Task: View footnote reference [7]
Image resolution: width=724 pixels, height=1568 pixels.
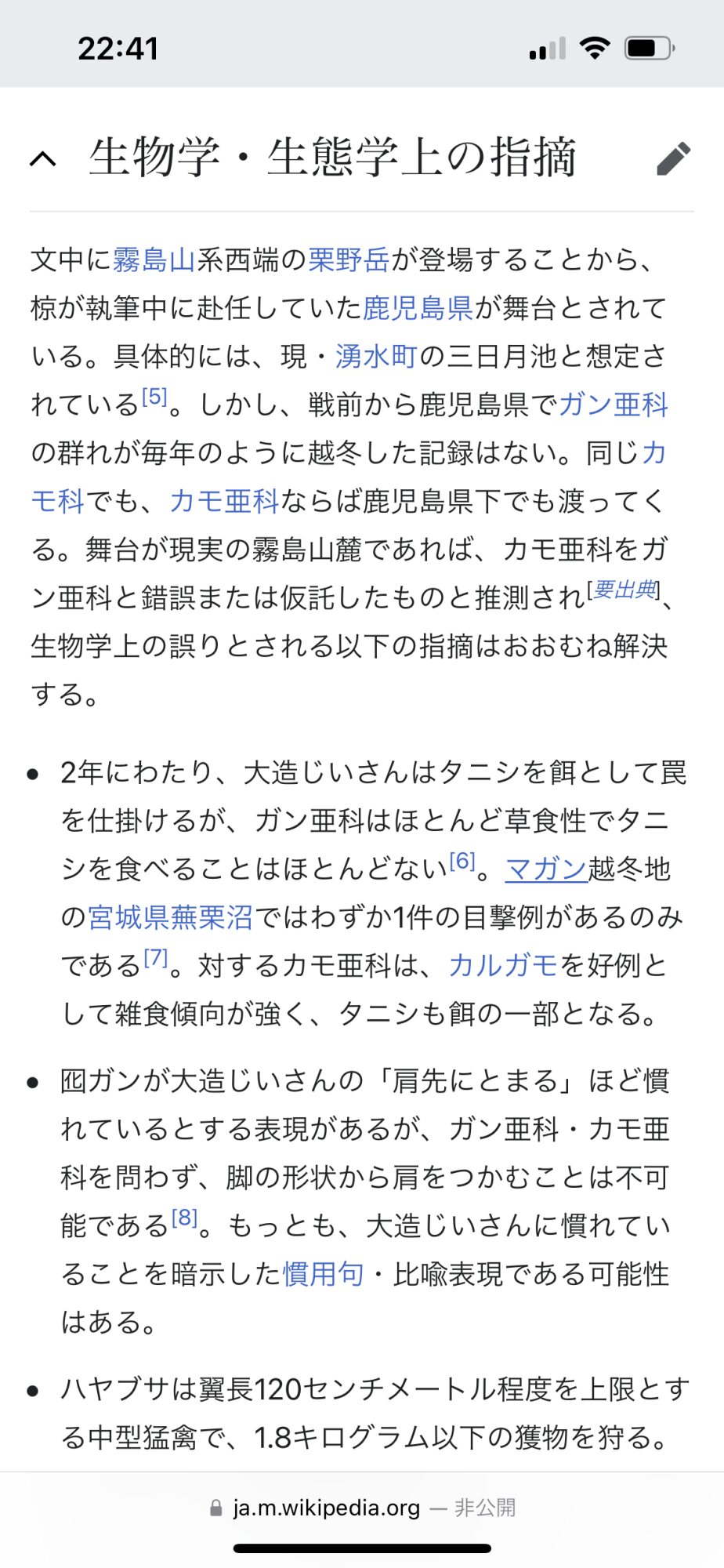Action: click(155, 958)
